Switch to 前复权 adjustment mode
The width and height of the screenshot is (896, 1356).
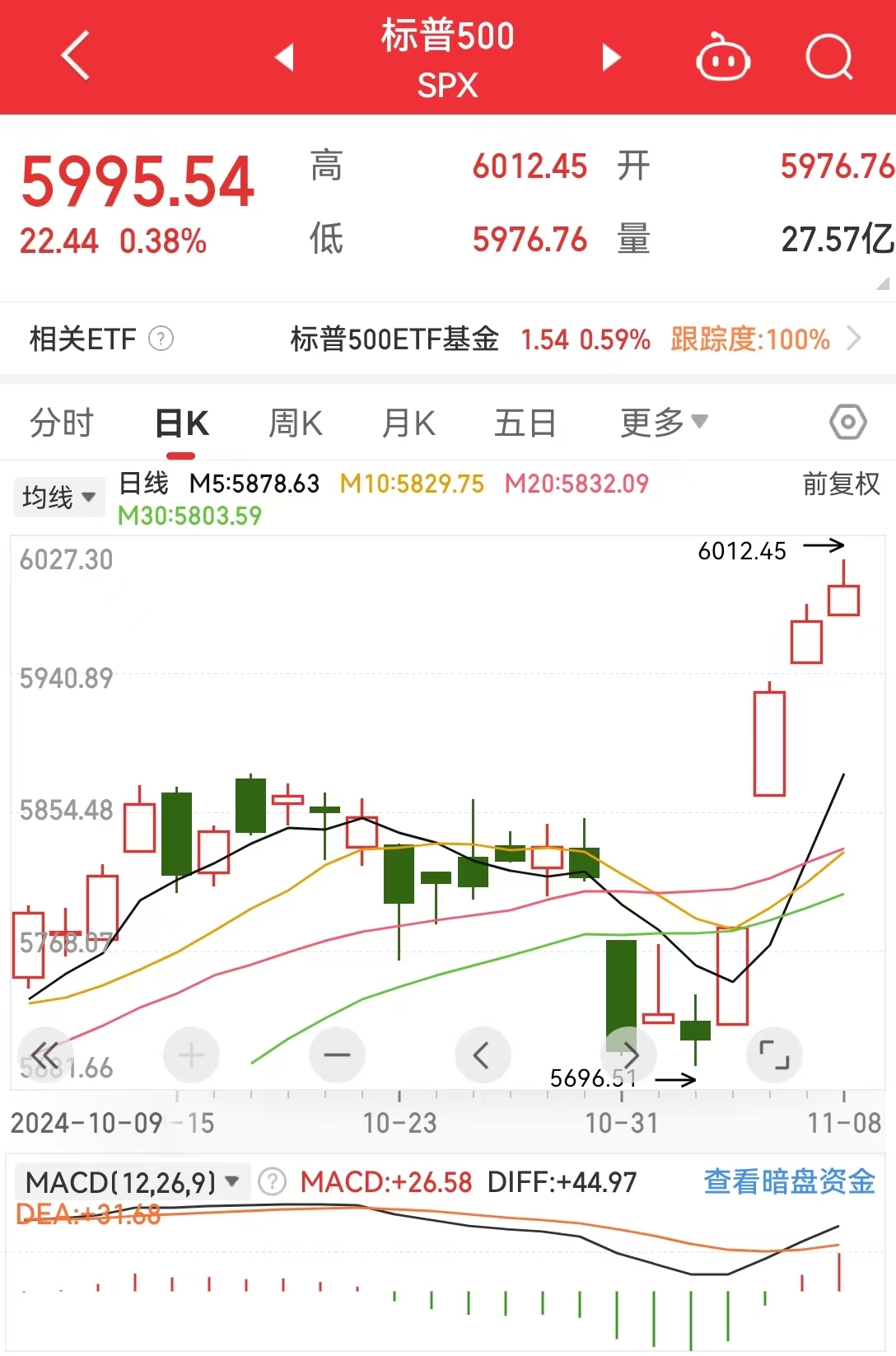[x=840, y=486]
